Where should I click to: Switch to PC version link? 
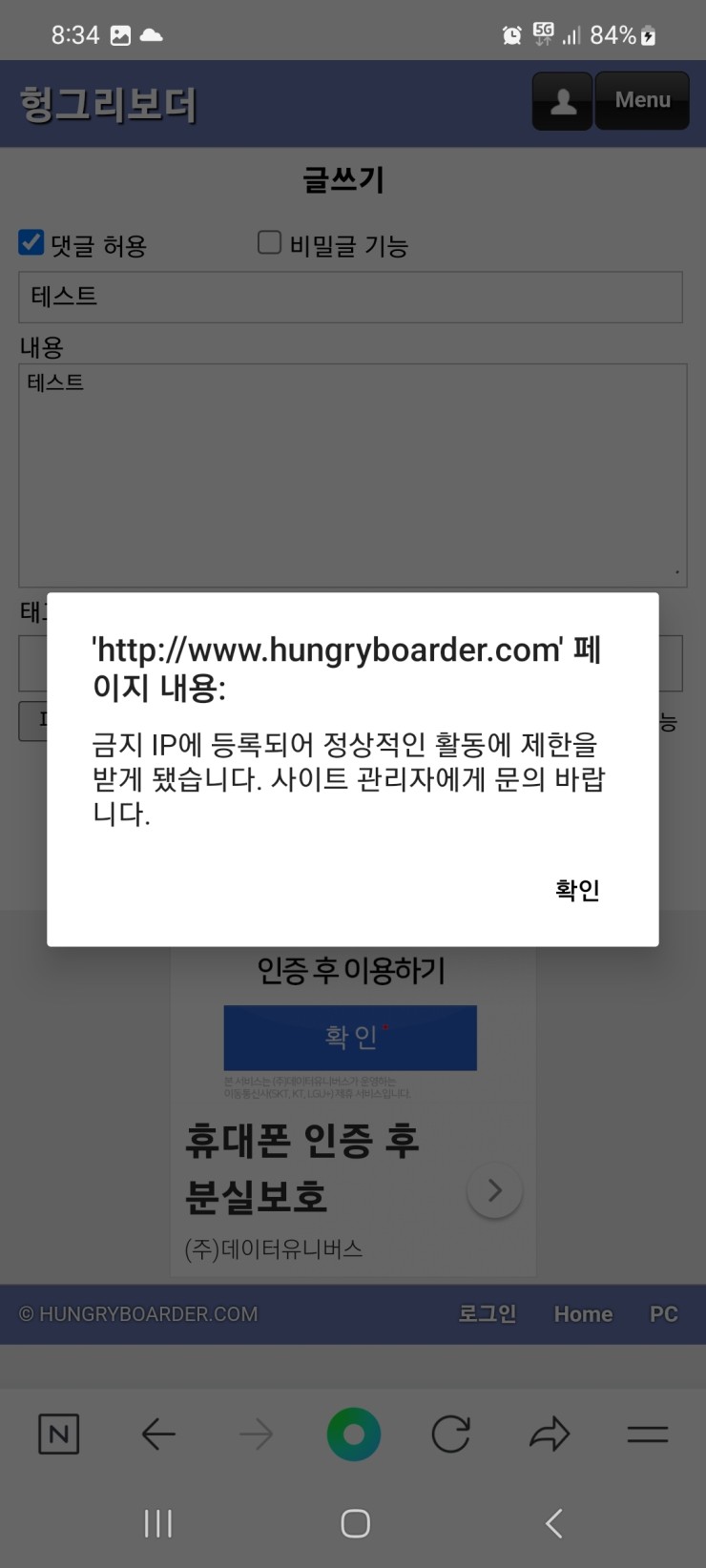point(663,1313)
